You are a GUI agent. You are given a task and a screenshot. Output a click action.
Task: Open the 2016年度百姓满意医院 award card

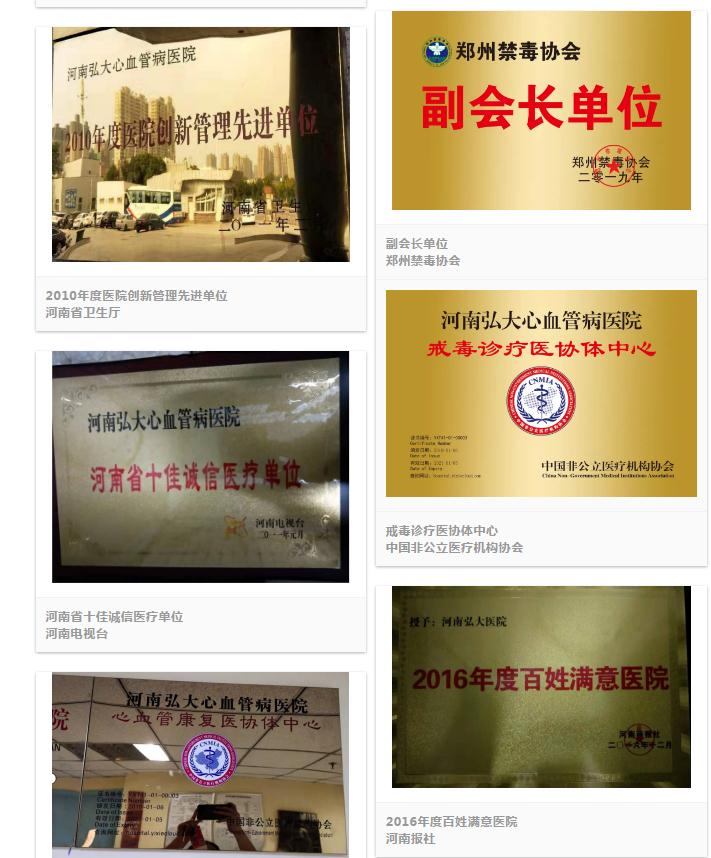click(541, 687)
